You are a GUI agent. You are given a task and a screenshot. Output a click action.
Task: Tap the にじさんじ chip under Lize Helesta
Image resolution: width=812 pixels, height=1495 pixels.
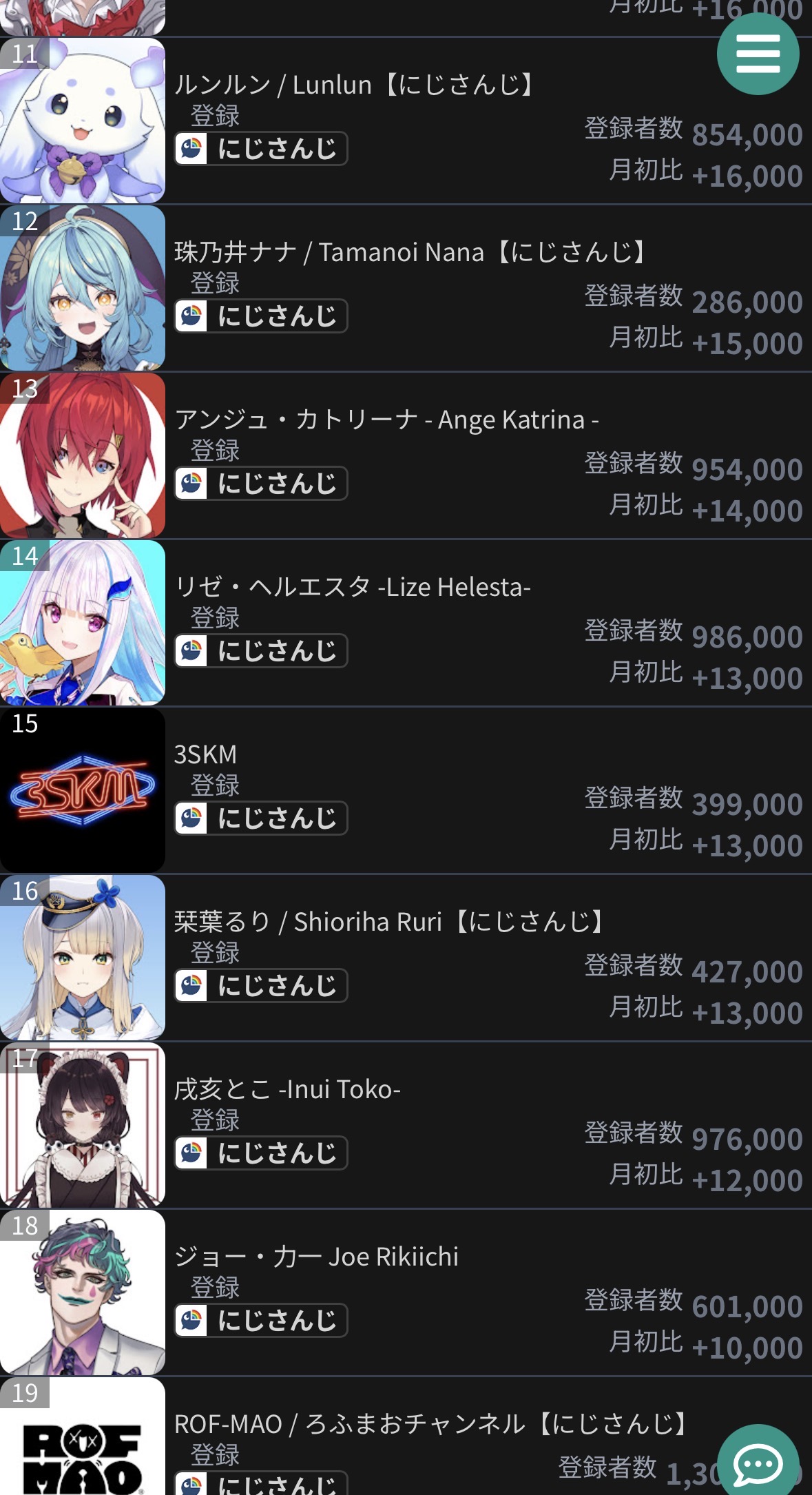click(x=261, y=651)
